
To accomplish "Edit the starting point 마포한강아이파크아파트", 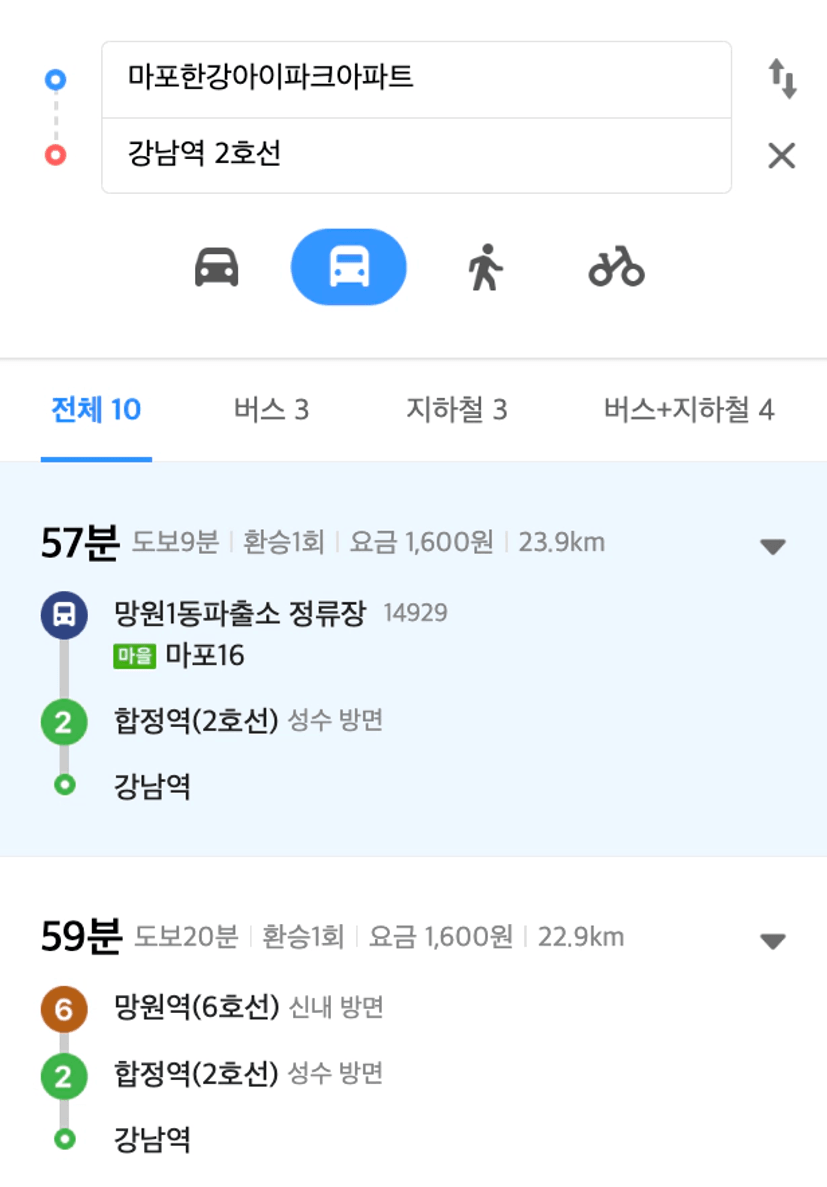I will coord(415,79).
